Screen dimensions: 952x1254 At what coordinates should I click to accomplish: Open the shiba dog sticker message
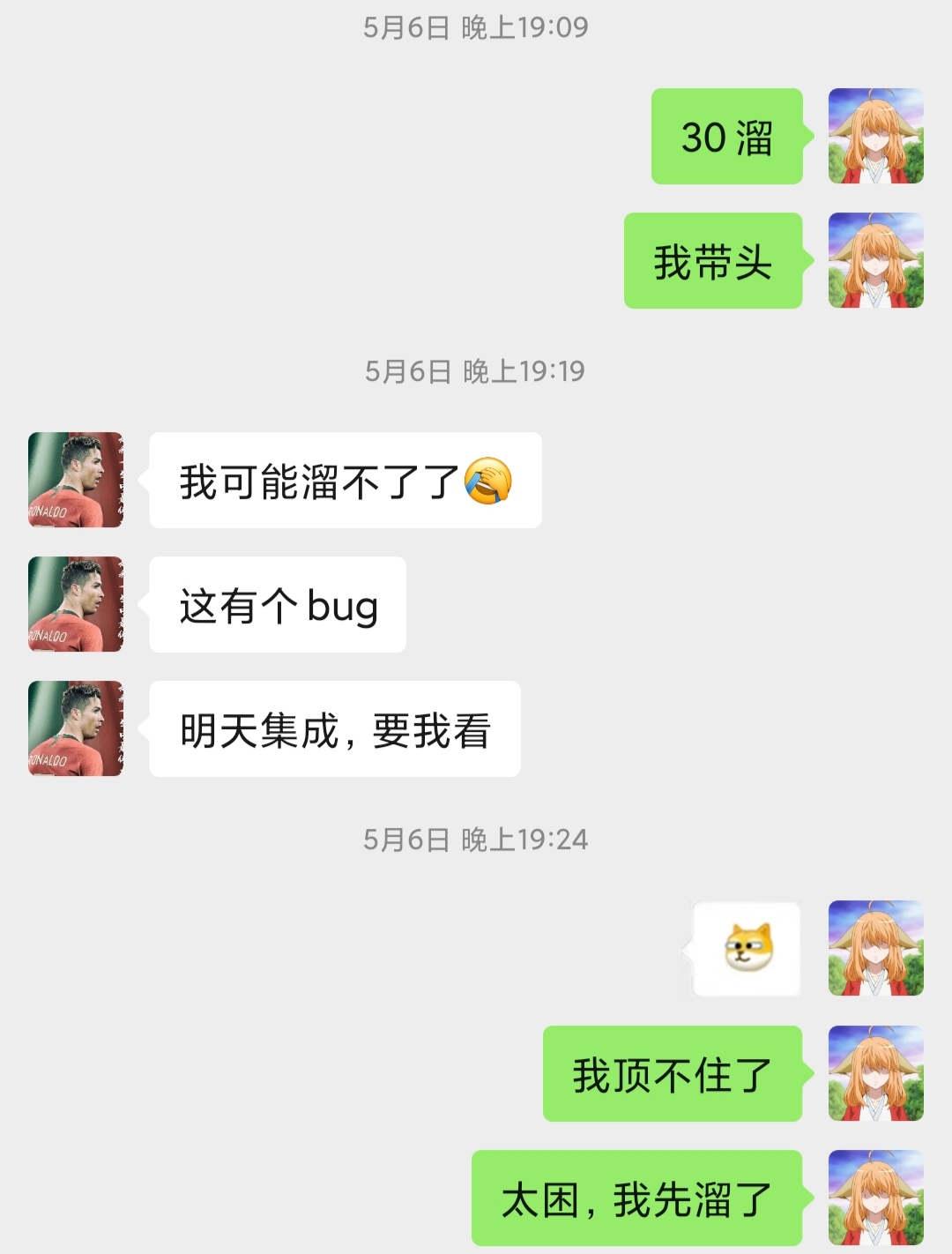[x=747, y=949]
